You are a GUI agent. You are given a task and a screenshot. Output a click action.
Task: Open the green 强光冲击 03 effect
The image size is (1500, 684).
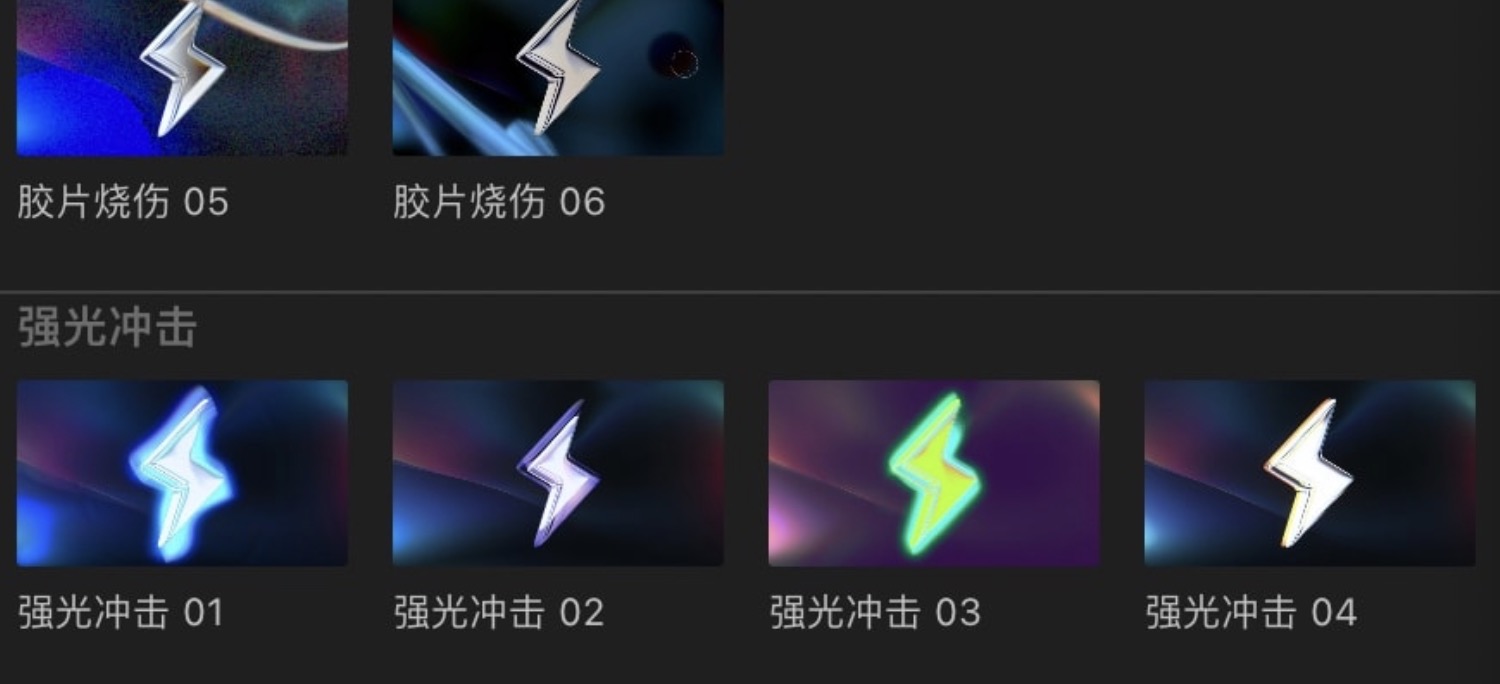tap(934, 473)
